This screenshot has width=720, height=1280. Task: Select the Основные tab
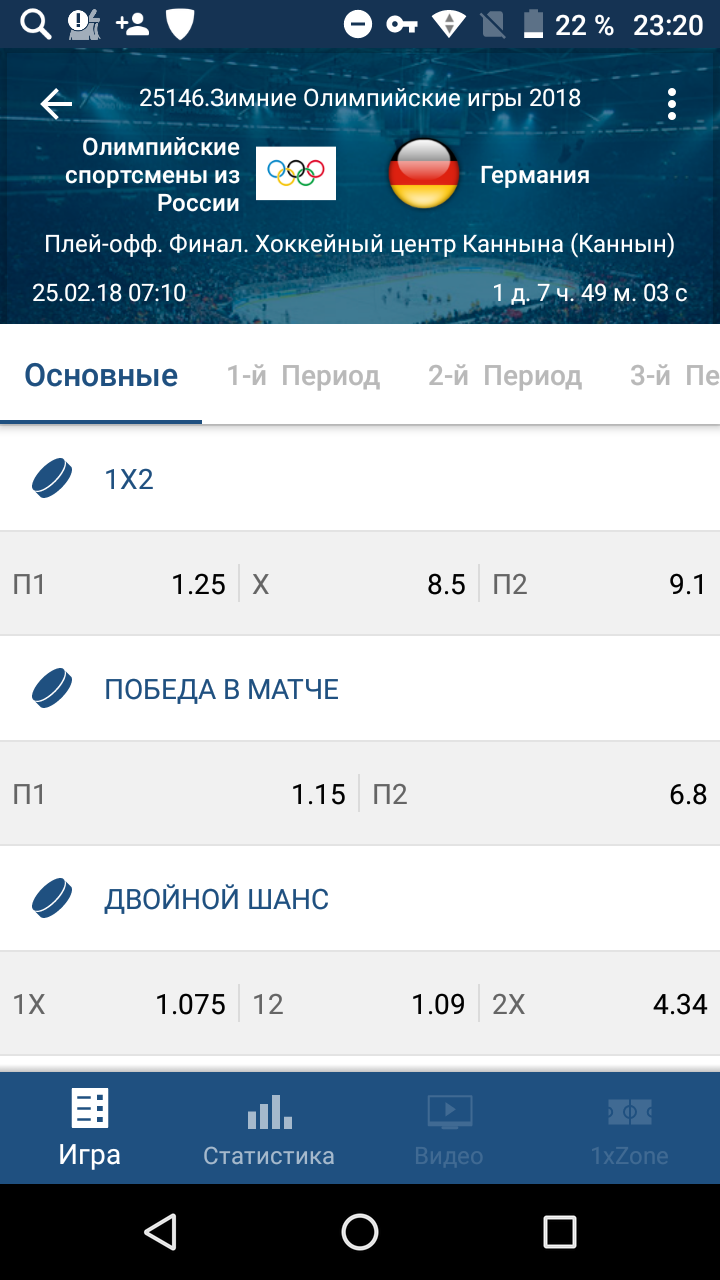click(101, 376)
